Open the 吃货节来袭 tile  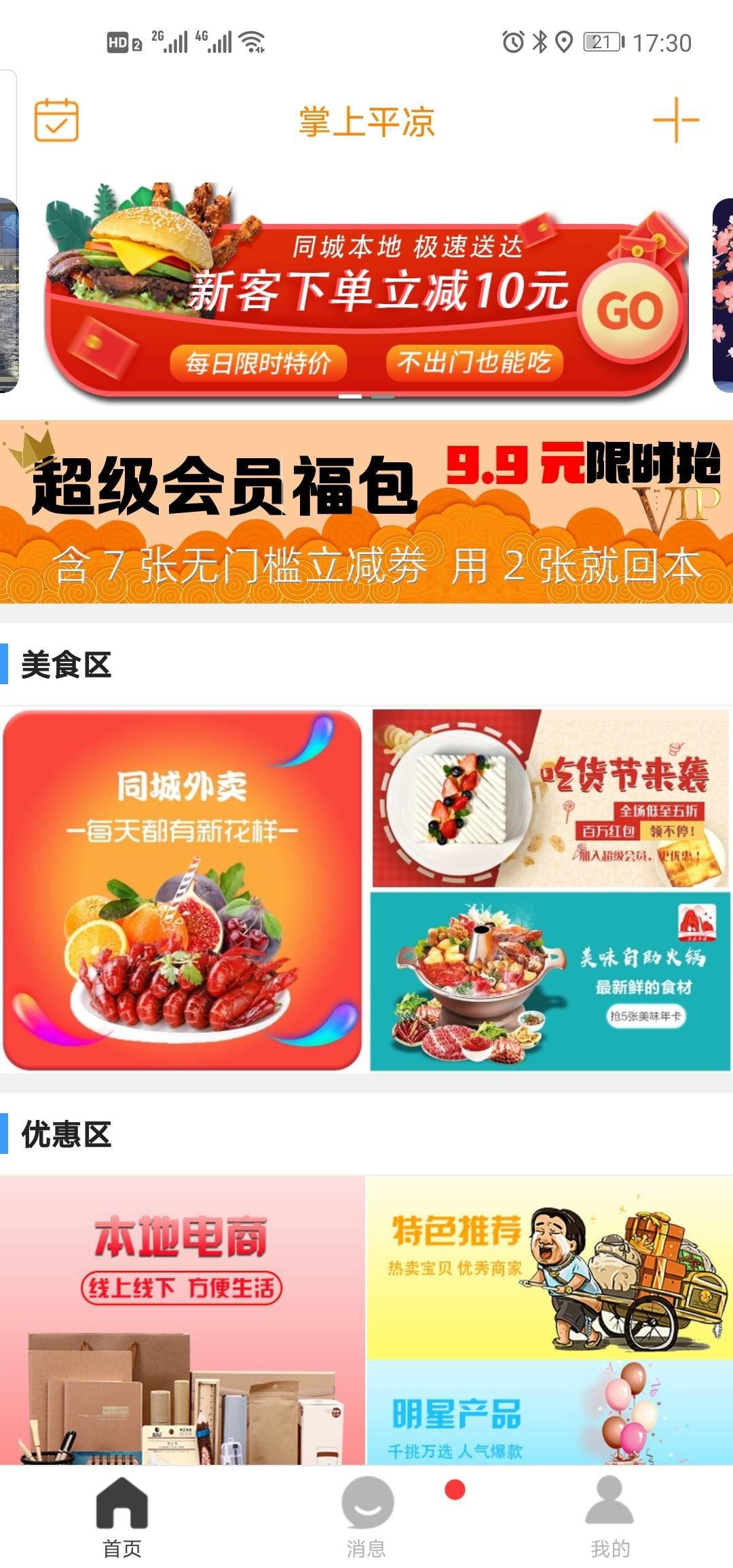pyautogui.click(x=550, y=798)
